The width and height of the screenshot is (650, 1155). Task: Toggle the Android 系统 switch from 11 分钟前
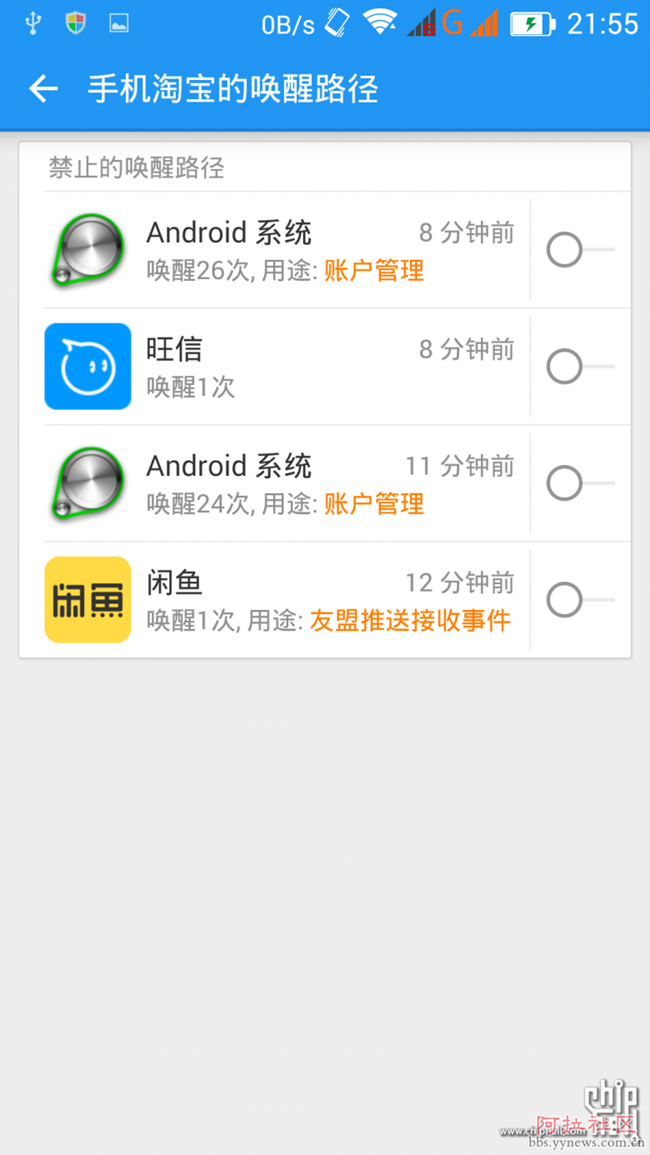[581, 483]
